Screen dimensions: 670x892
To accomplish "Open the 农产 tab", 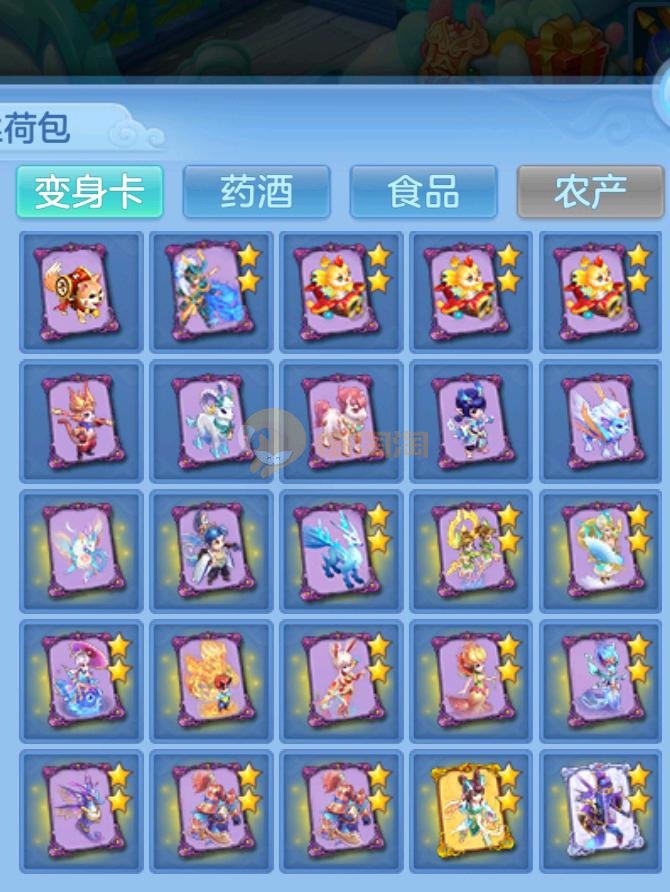I will click(x=590, y=192).
